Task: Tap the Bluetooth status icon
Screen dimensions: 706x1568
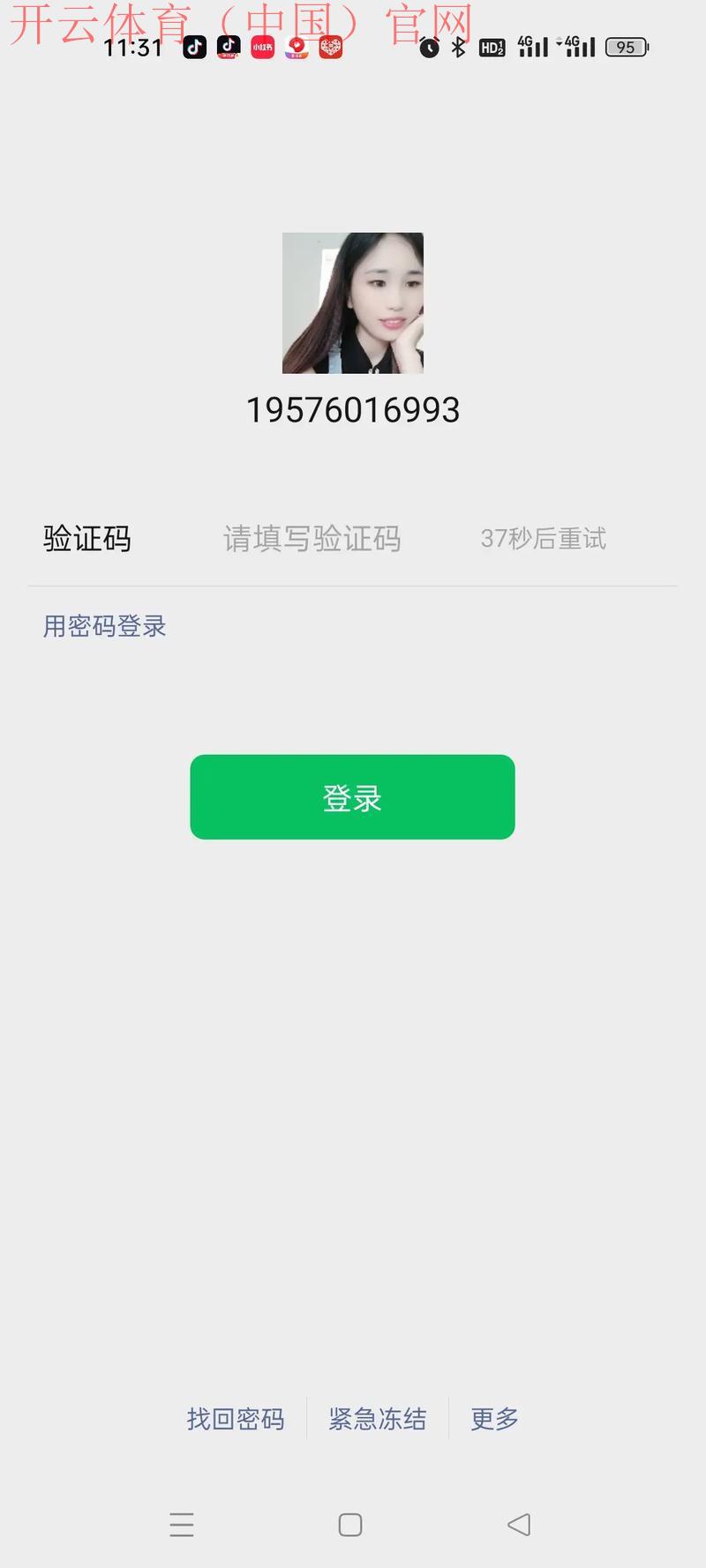Action: pyautogui.click(x=458, y=47)
